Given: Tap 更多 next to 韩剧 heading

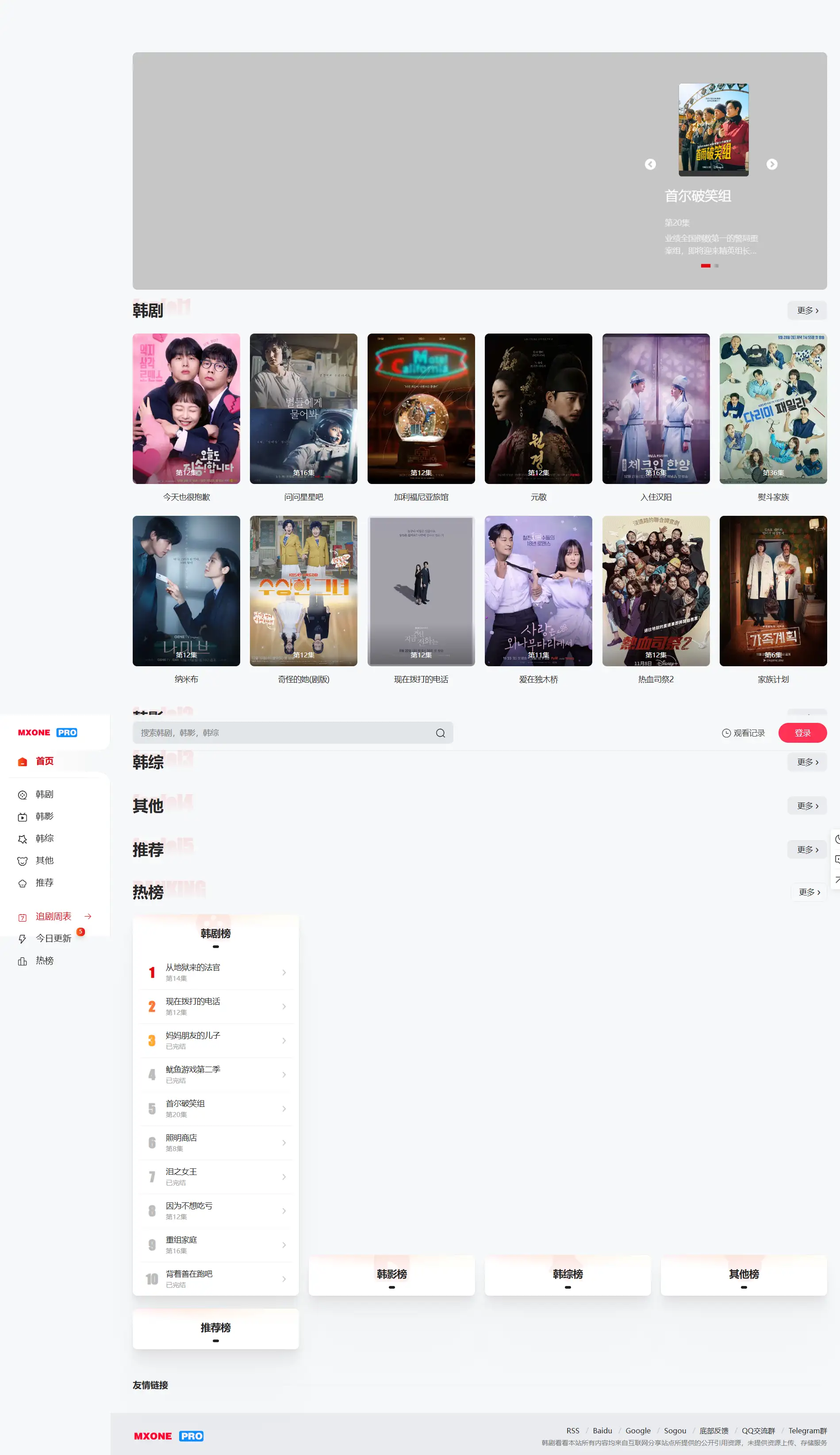Looking at the screenshot, I should coord(806,311).
